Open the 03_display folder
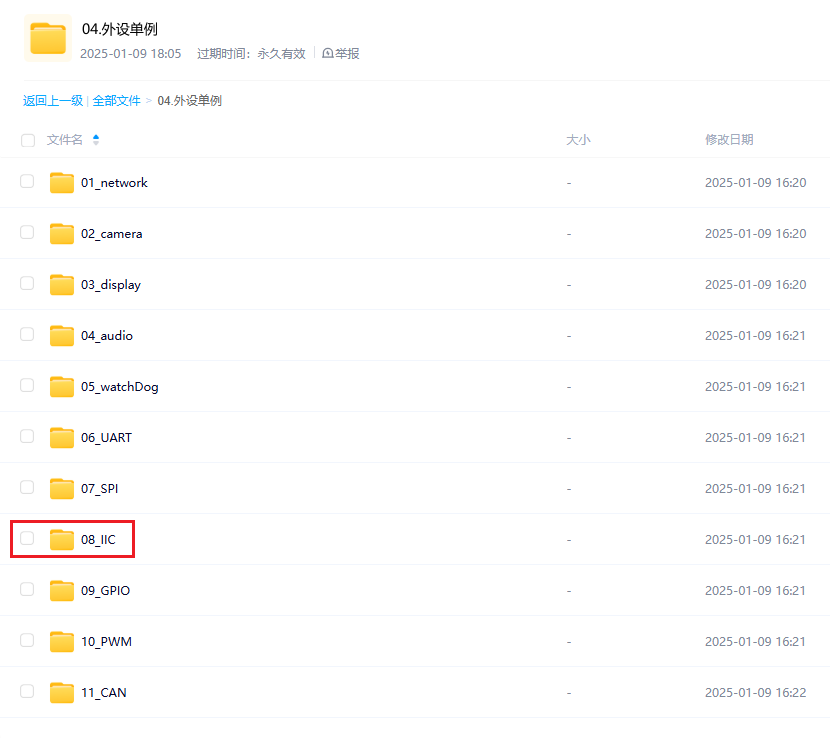The width and height of the screenshot is (830, 738). [110, 285]
